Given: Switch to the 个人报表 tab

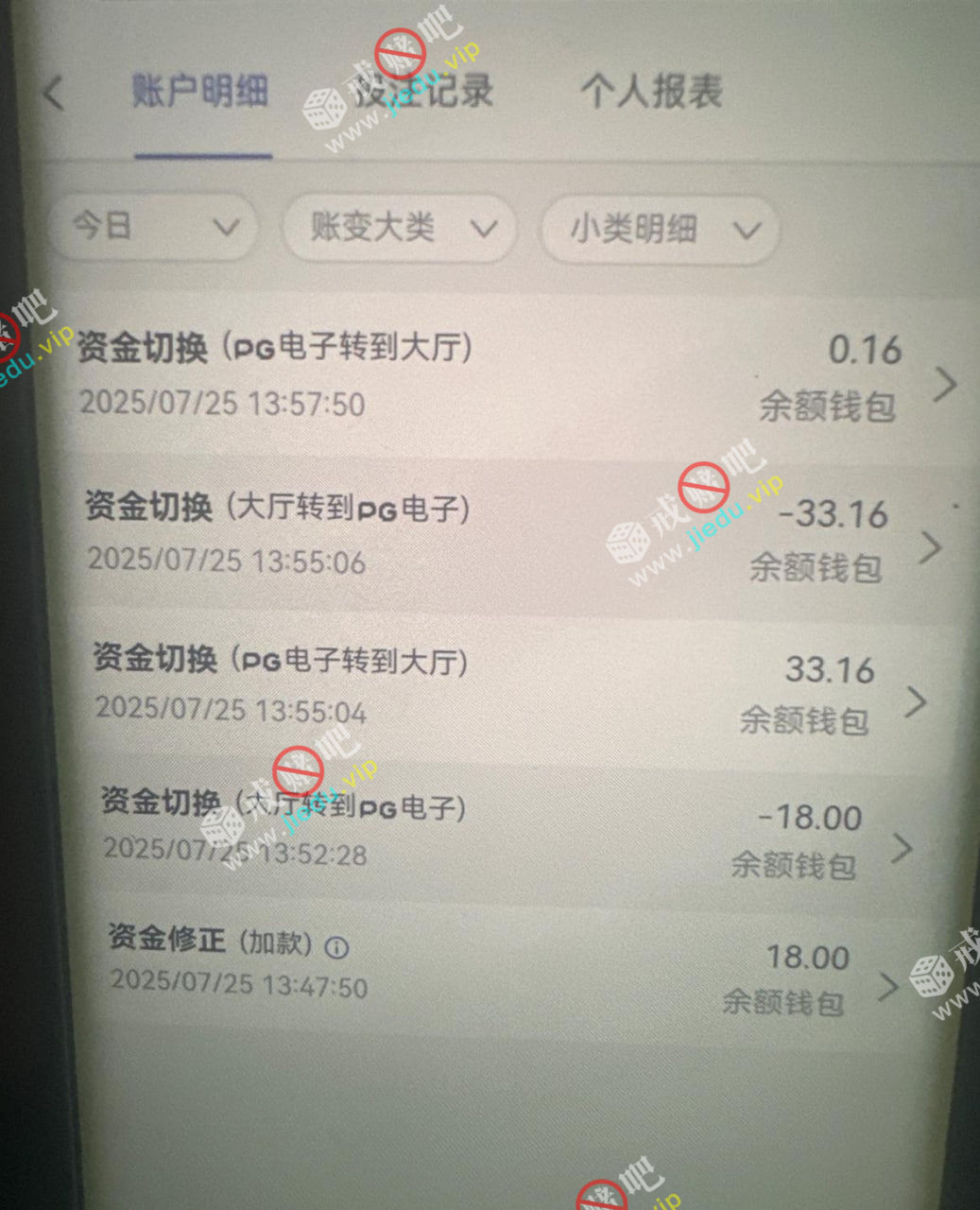Looking at the screenshot, I should [x=651, y=92].
